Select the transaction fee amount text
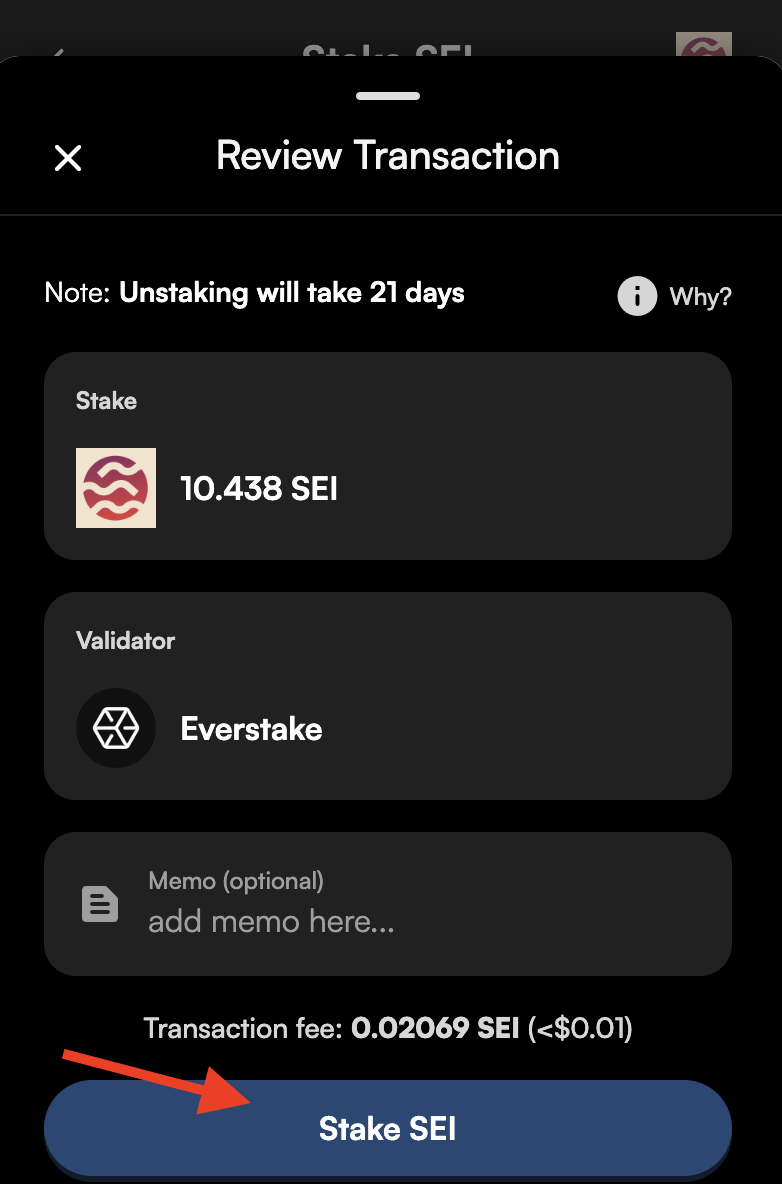 (x=434, y=1027)
